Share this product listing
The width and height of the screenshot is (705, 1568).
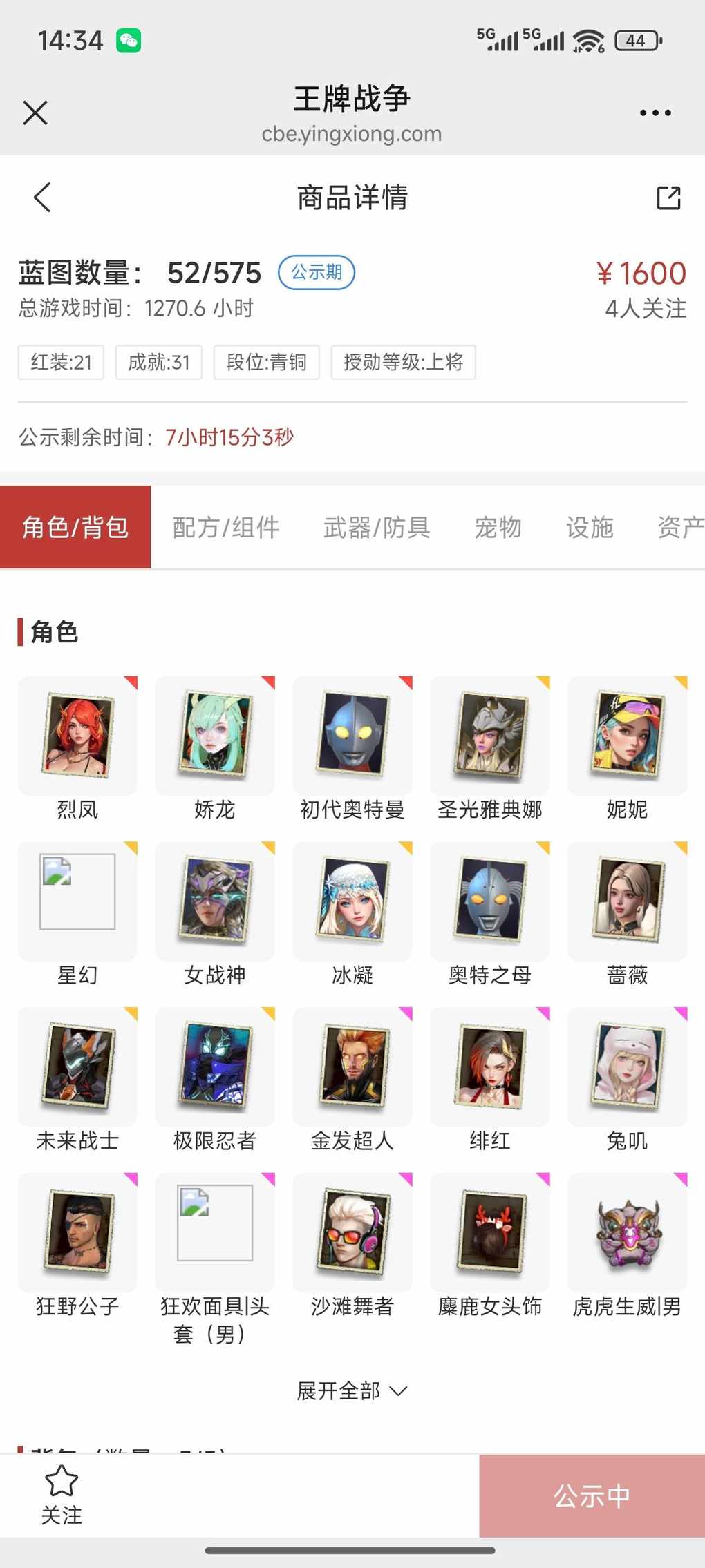pos(668,198)
